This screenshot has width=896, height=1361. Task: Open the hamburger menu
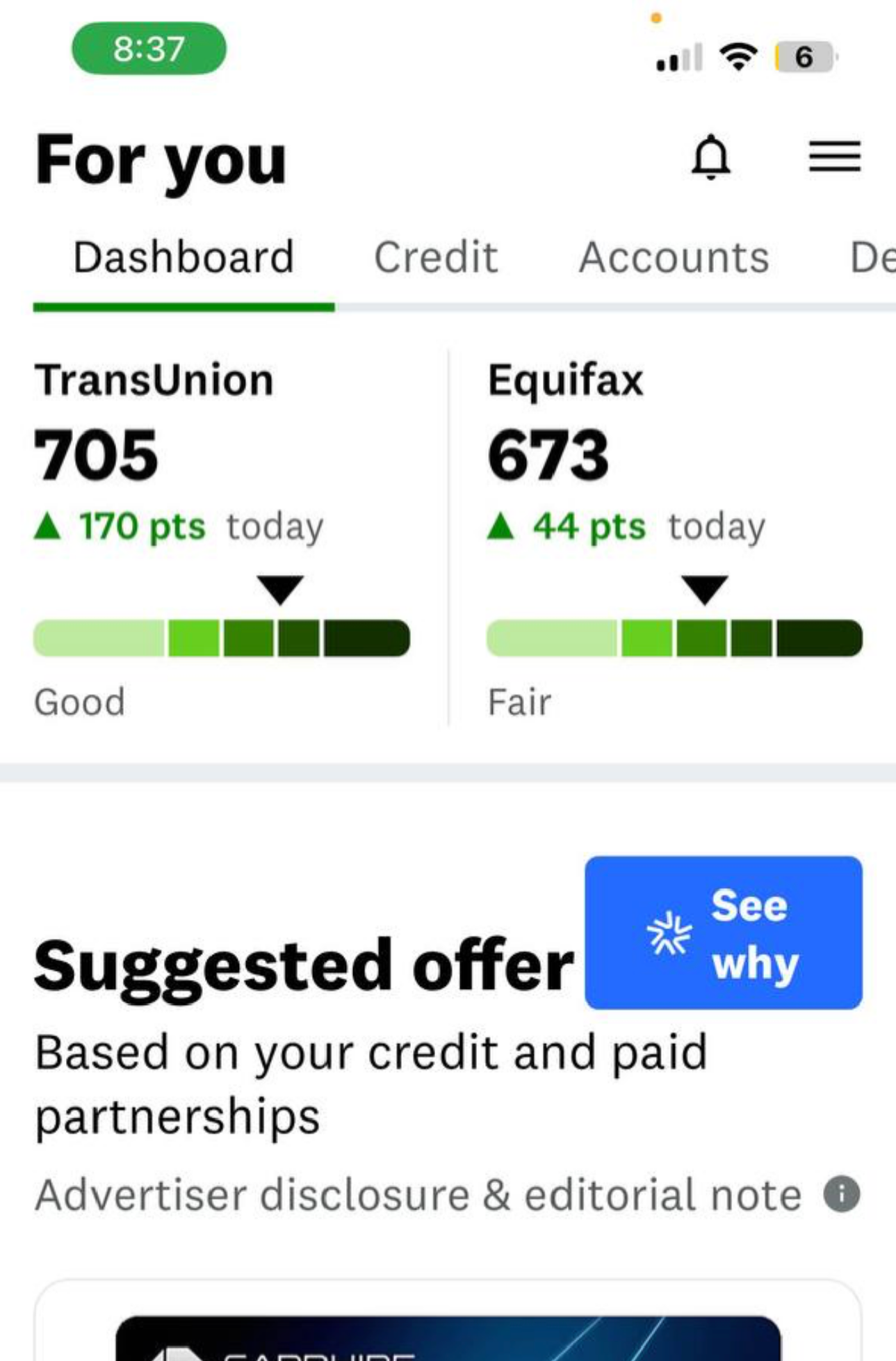(834, 156)
